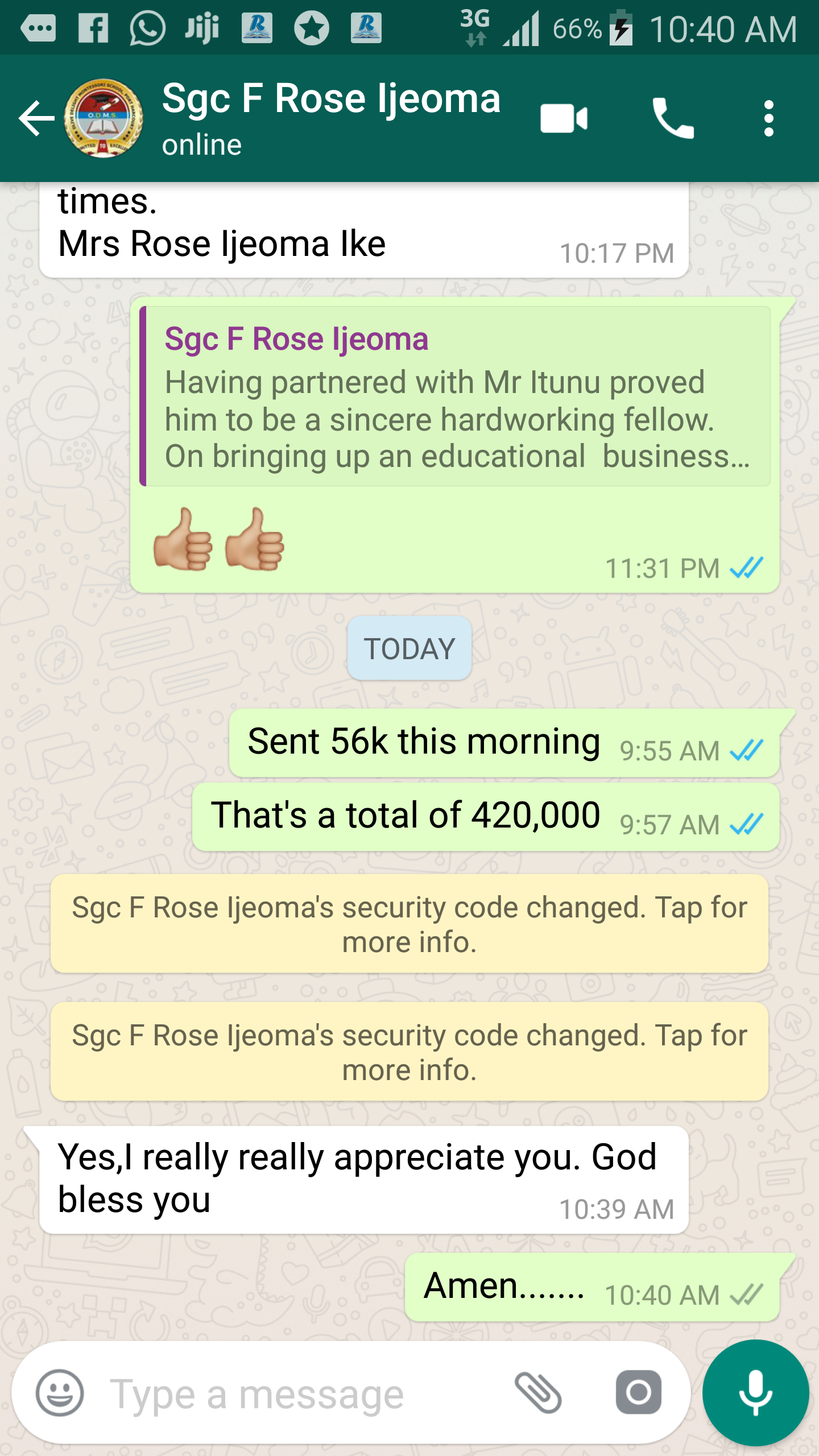Open the contact's profile picture
The width and height of the screenshot is (819, 1456).
coord(103,118)
